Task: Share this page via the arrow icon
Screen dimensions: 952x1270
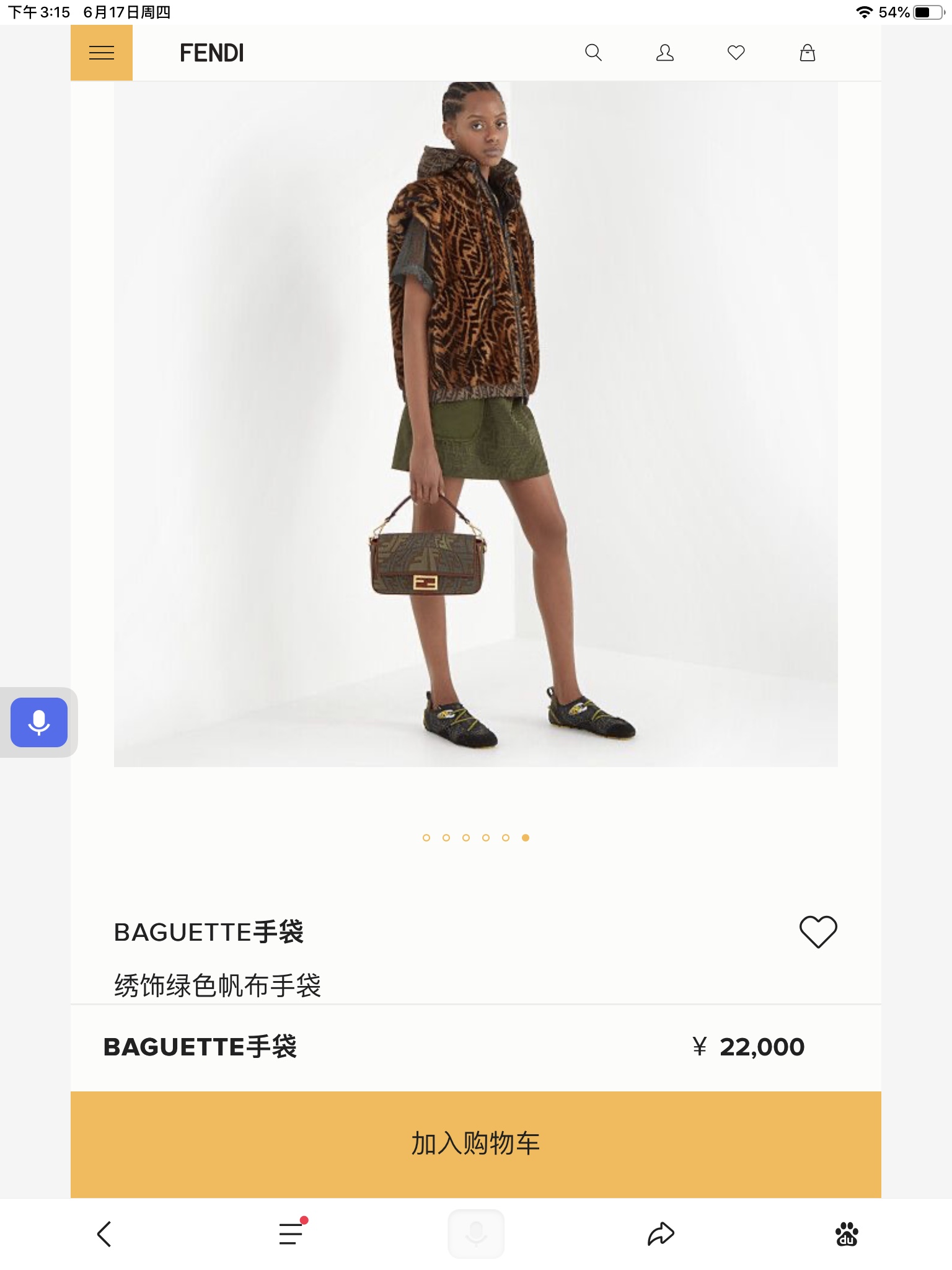Action: [x=661, y=1234]
